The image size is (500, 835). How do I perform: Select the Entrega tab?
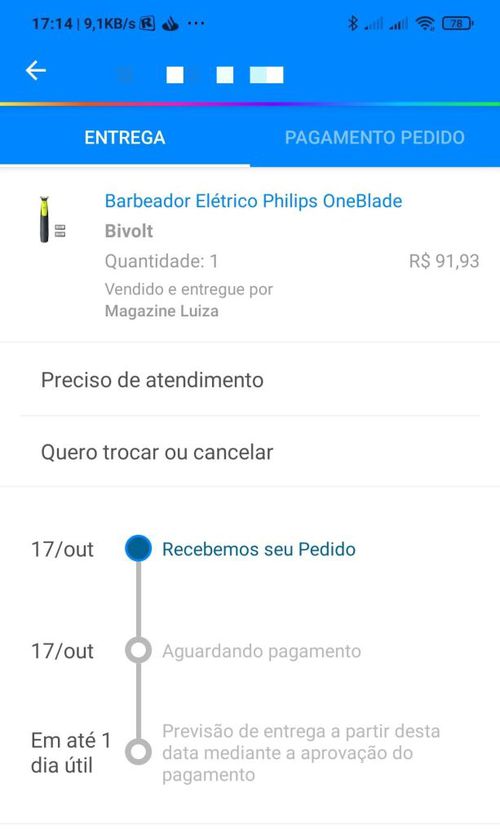click(x=125, y=137)
